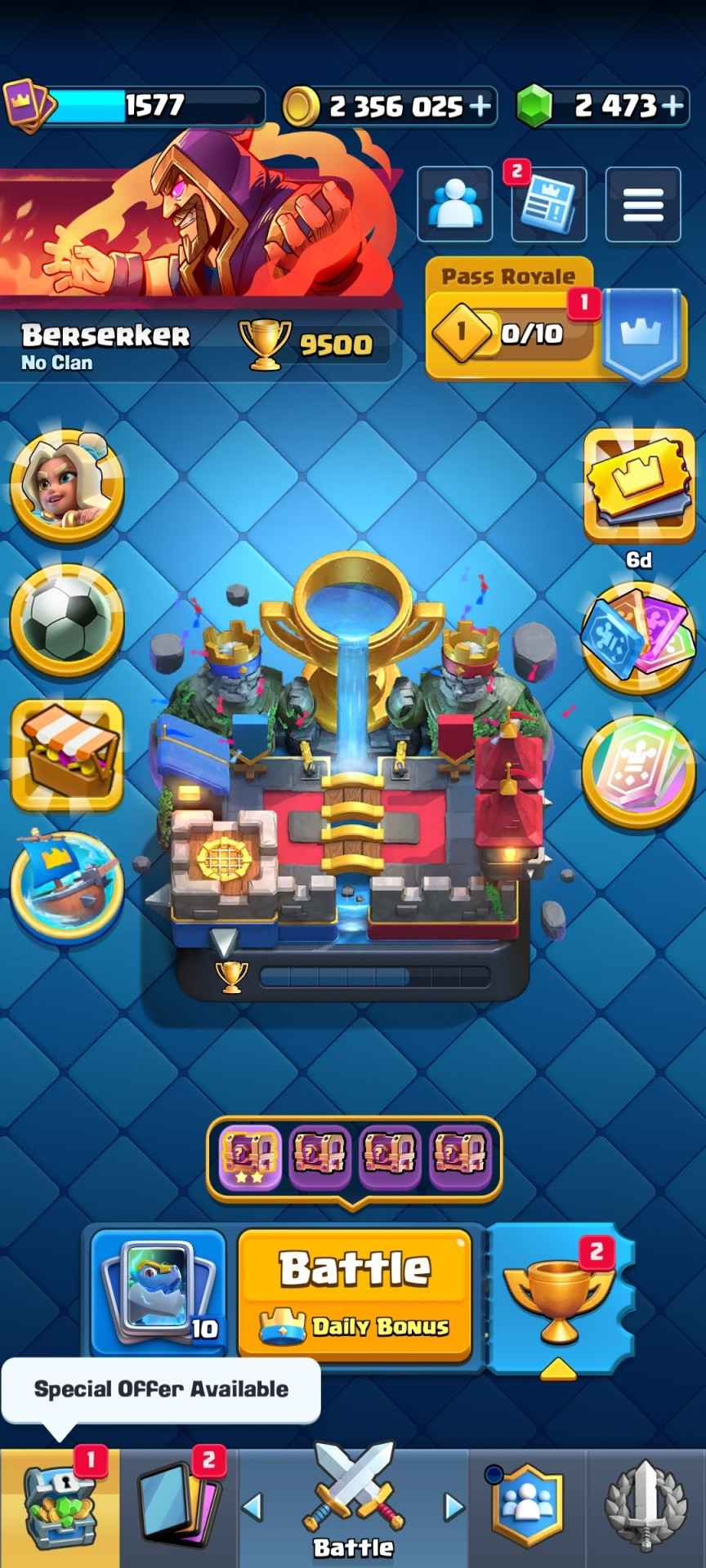706x1568 pixels.
Task: Open the princess event icon
Action: (x=67, y=485)
